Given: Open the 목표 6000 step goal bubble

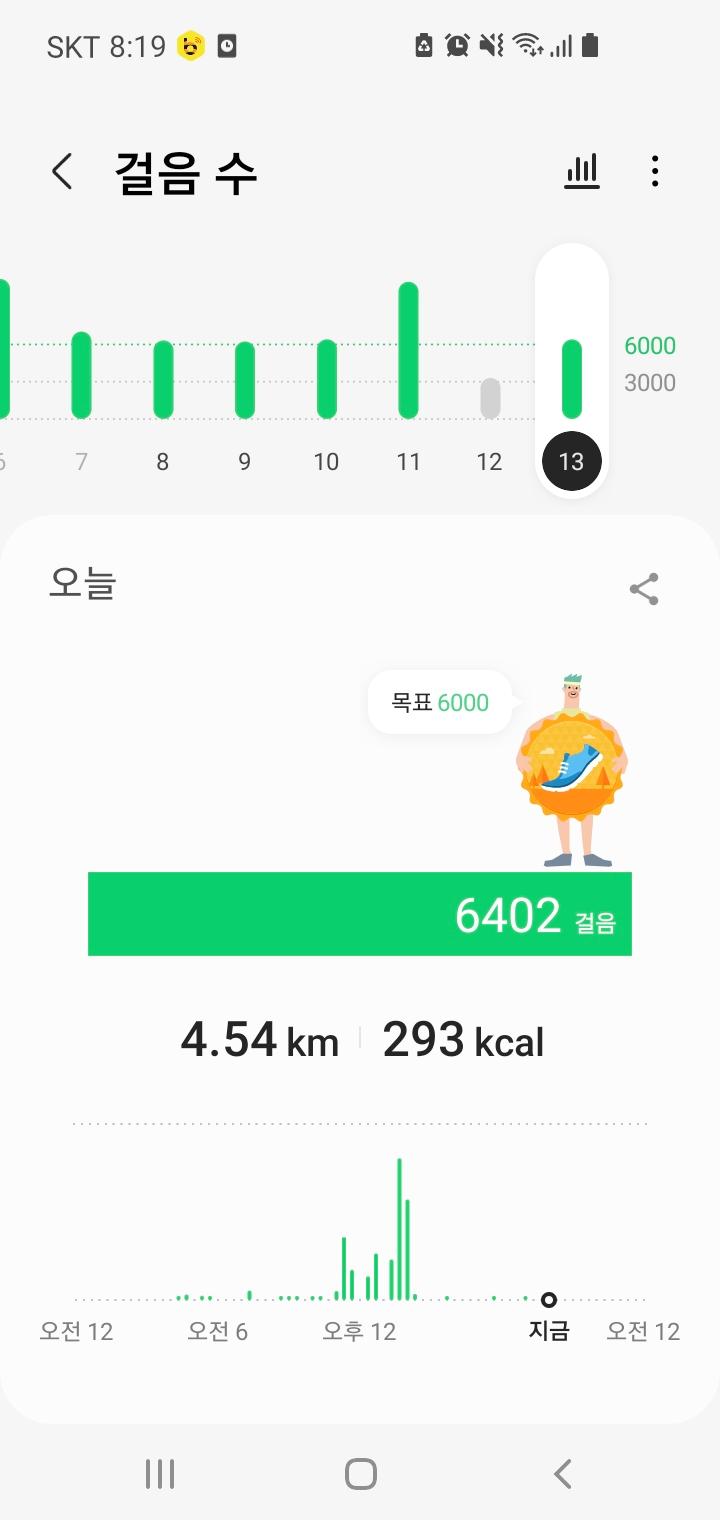Looking at the screenshot, I should (440, 702).
